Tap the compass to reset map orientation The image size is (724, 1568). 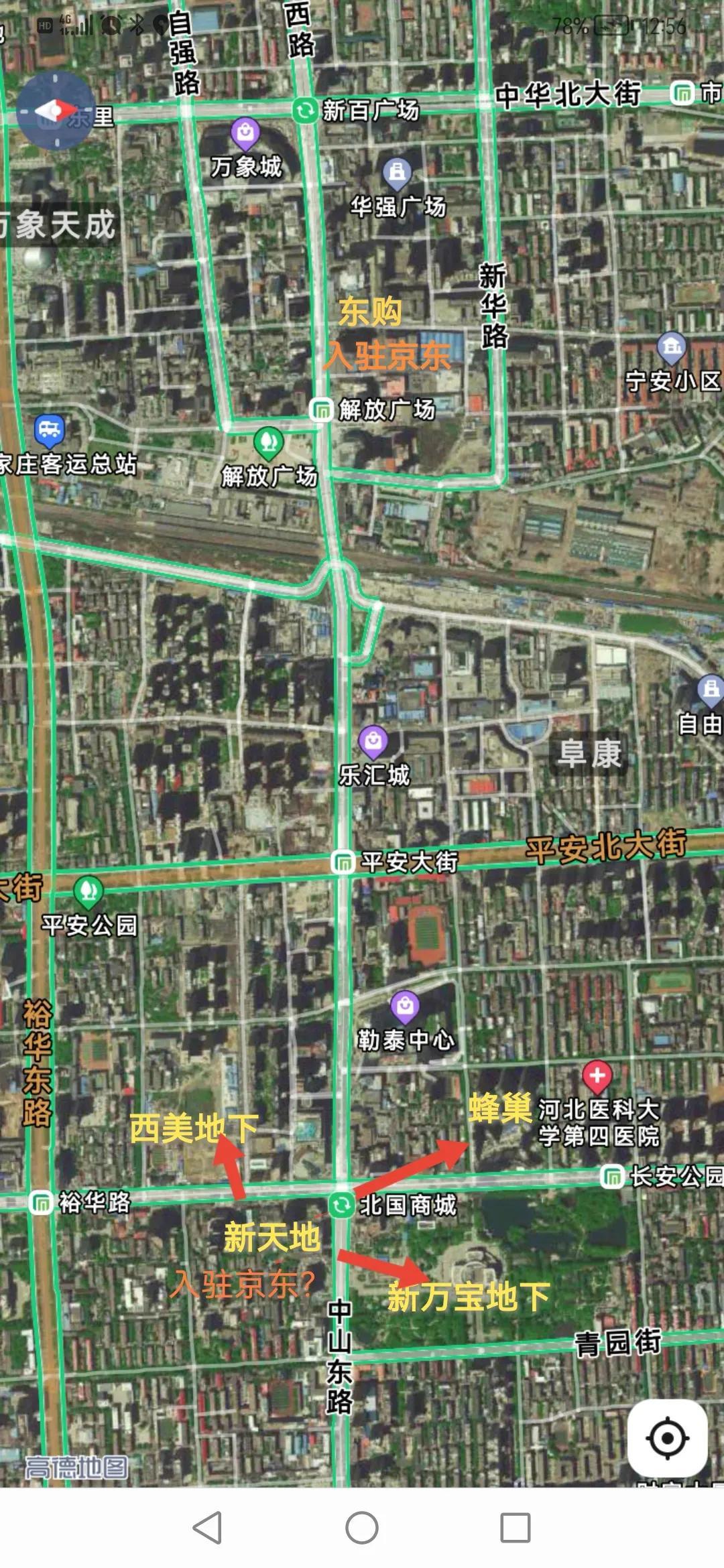56,111
